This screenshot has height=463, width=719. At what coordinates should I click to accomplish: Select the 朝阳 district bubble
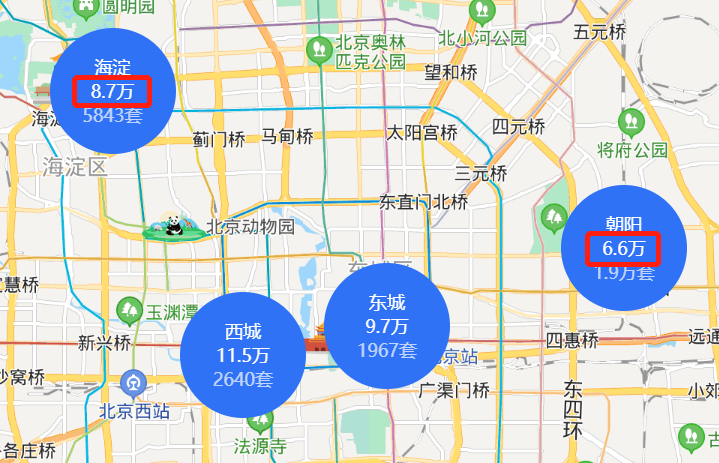624,248
